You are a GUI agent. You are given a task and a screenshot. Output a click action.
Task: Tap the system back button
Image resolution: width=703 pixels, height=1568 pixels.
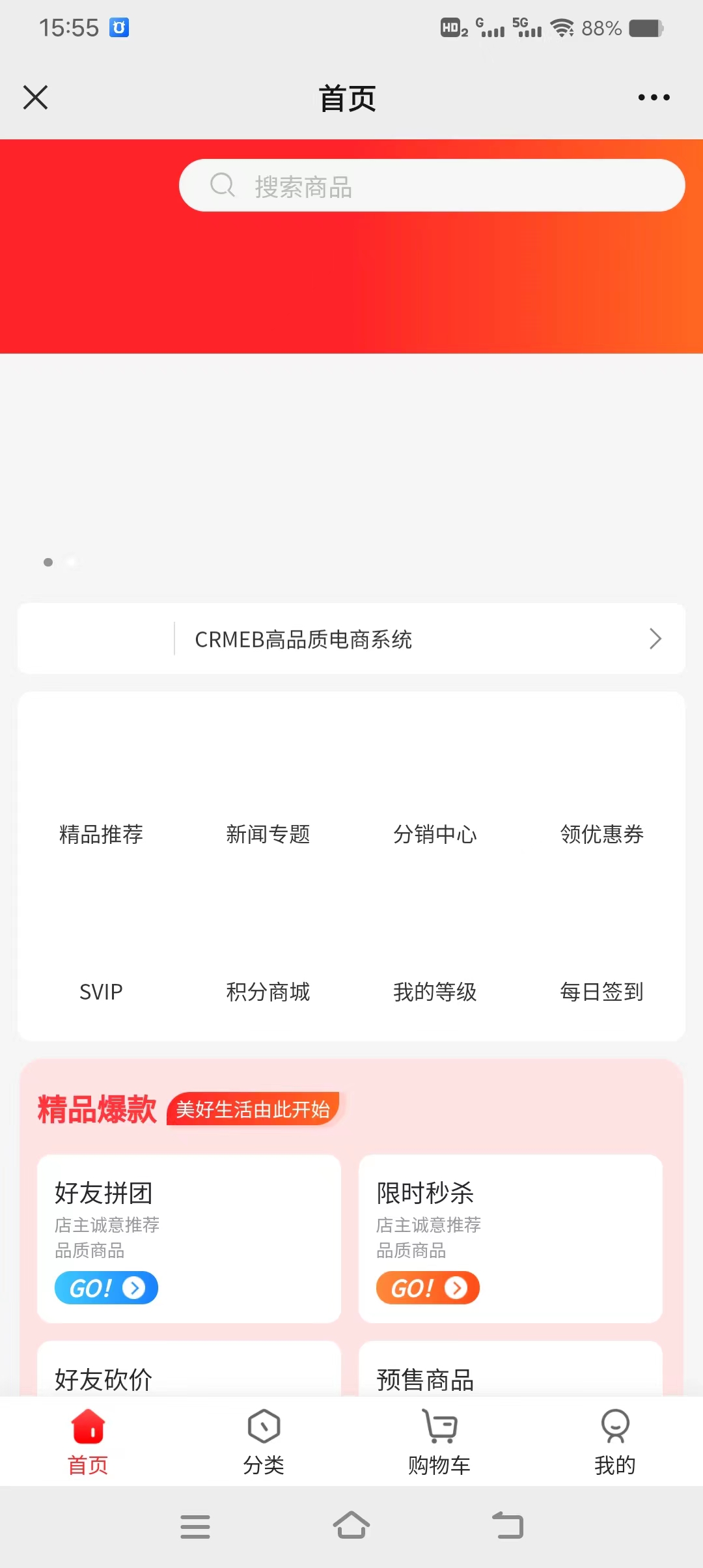pyautogui.click(x=508, y=1526)
